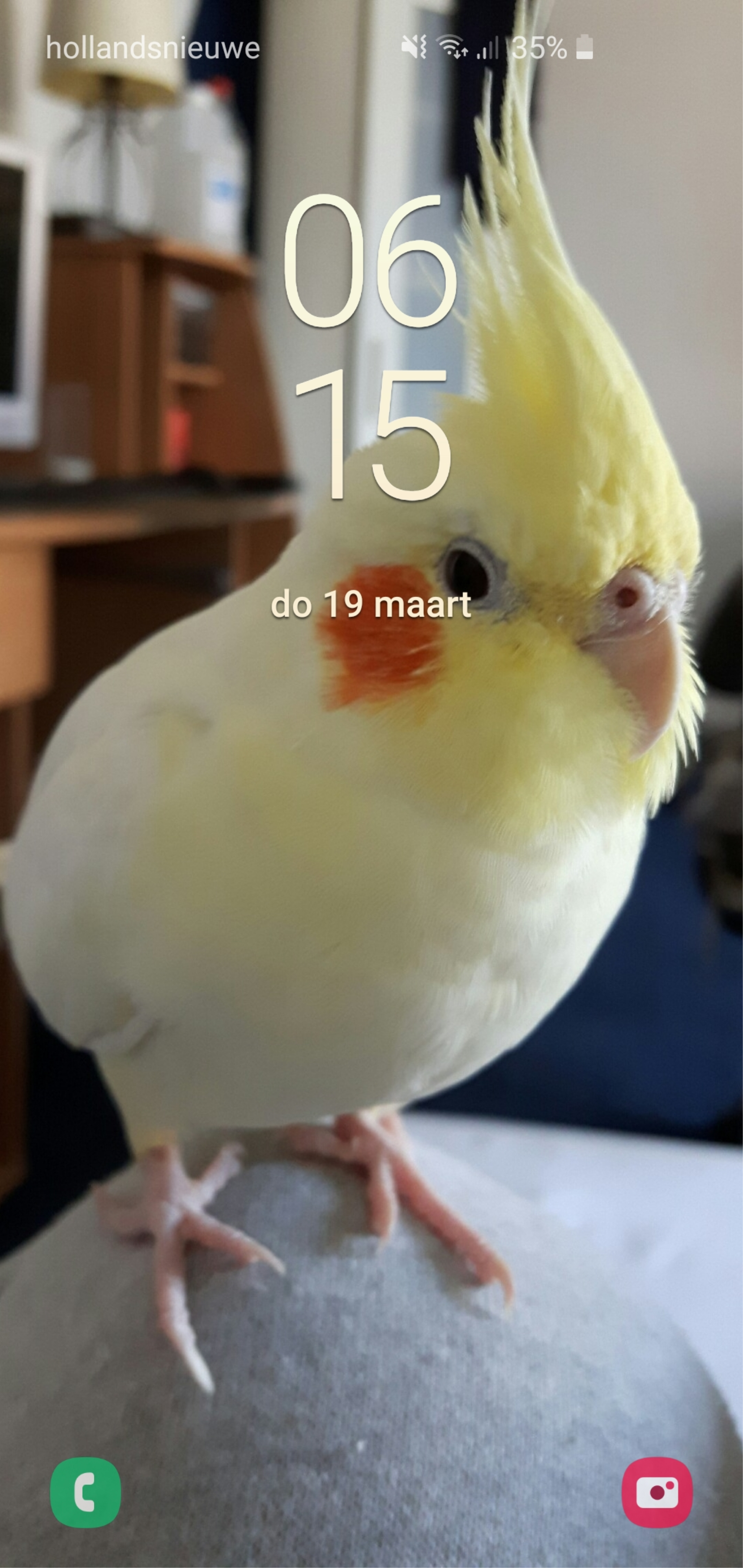743x1568 pixels.
Task: Open the phone shortcut on lock screen
Action: pos(85,1492)
